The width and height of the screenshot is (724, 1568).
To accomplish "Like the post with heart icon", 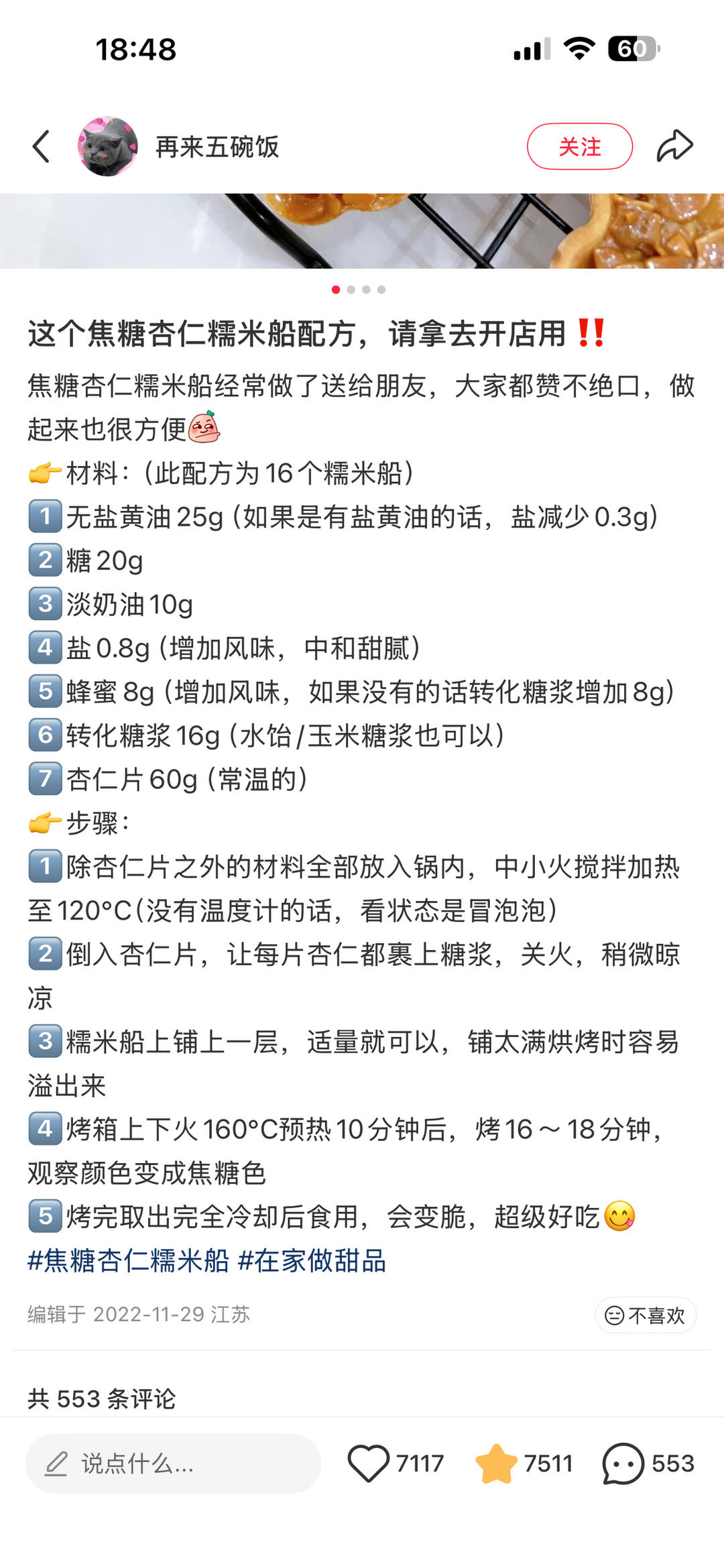I will point(369,1463).
